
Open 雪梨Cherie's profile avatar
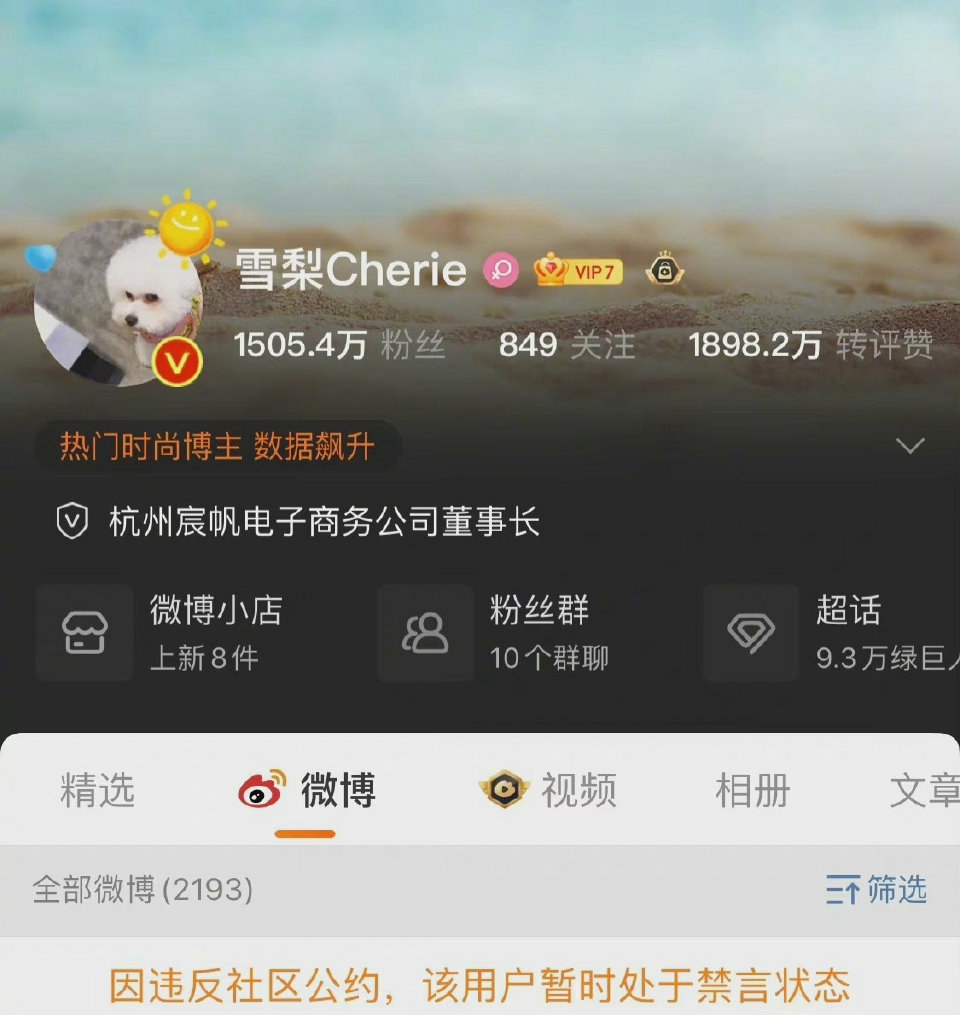118,304
